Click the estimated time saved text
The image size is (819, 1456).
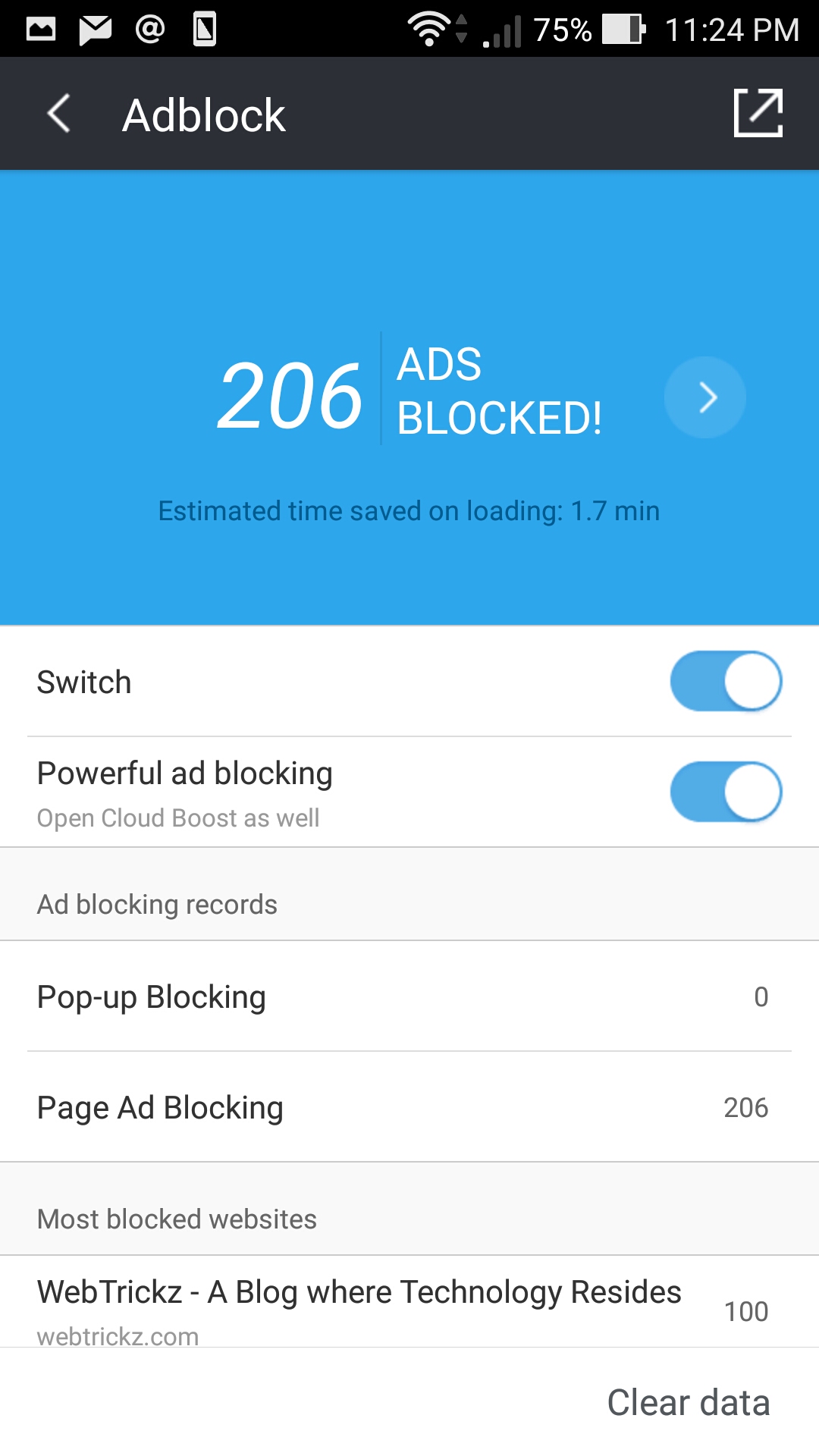click(x=409, y=510)
